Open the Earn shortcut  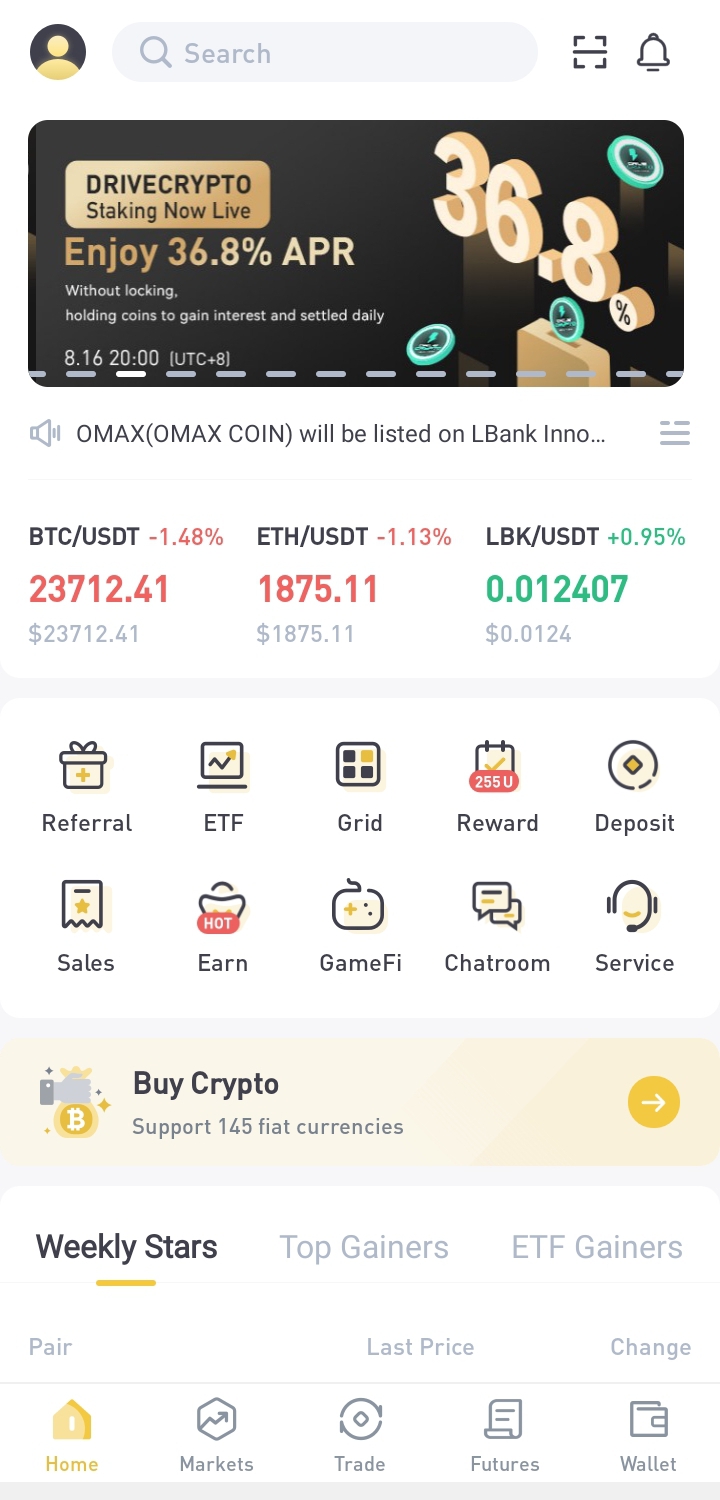pos(222,928)
